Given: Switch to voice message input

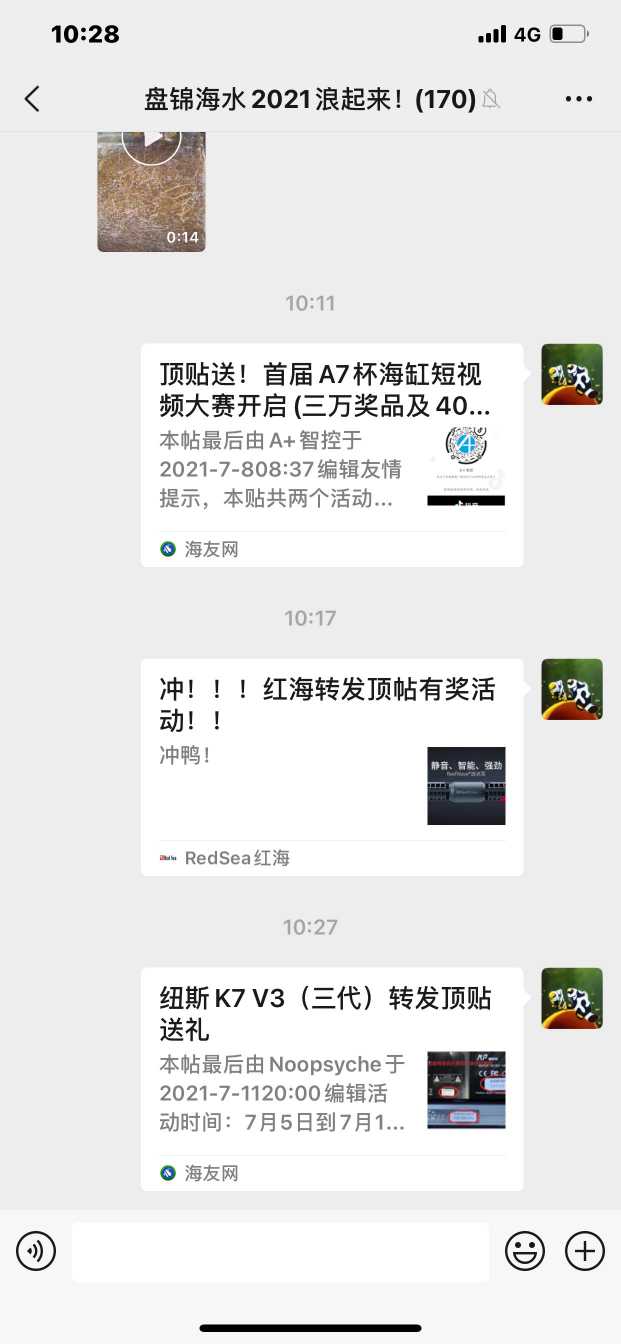Looking at the screenshot, I should pos(36,1251).
